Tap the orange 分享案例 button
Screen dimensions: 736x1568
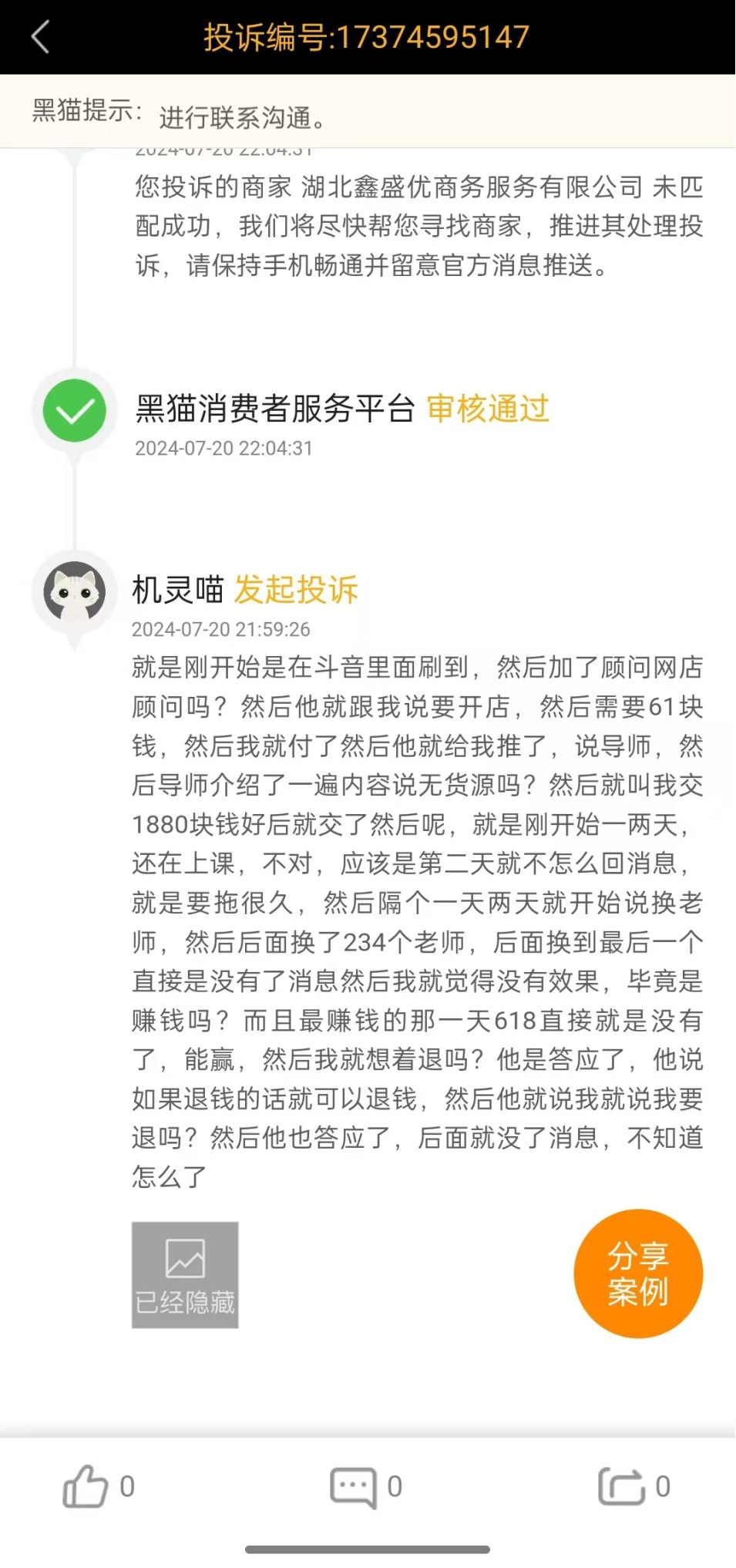tap(638, 1274)
